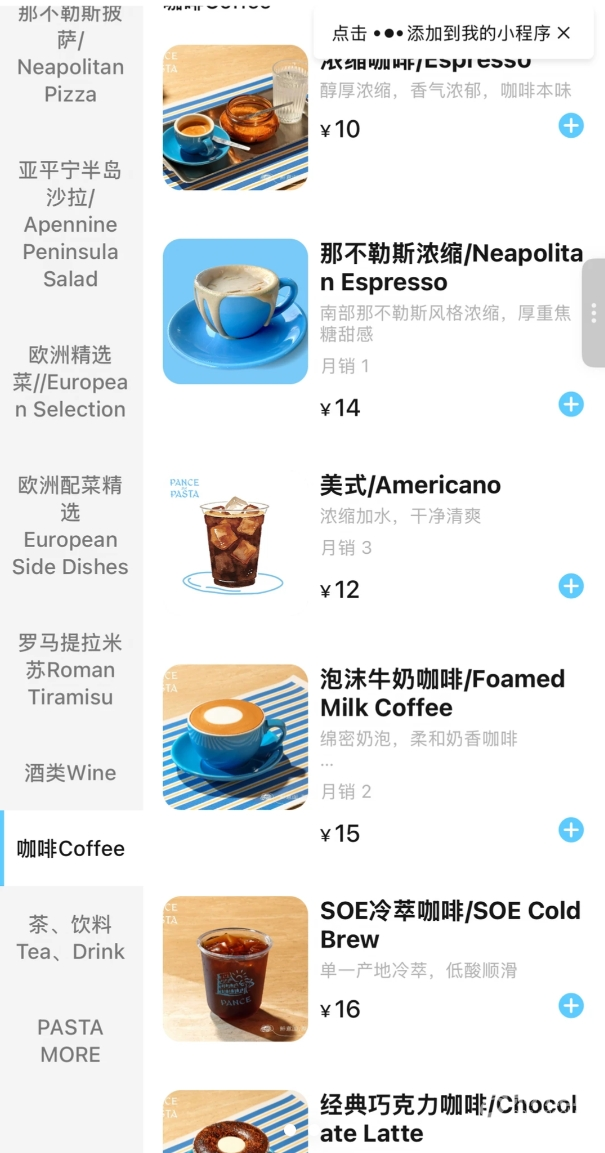Viewport: 605px width, 1153px height.
Task: Dismiss the add-to-mini-programs tooltip
Action: click(x=564, y=33)
